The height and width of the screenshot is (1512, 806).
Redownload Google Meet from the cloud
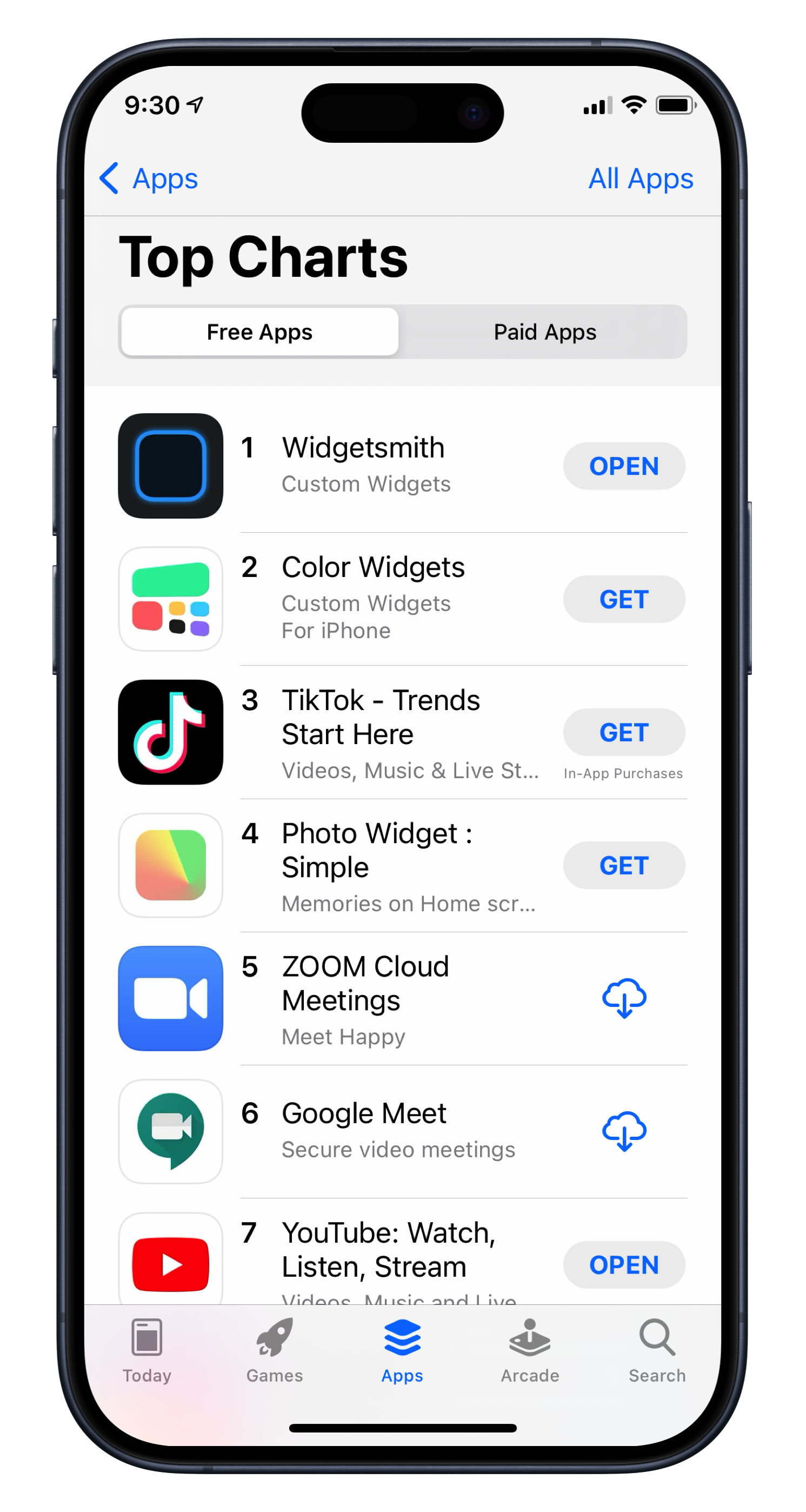coord(624,1131)
